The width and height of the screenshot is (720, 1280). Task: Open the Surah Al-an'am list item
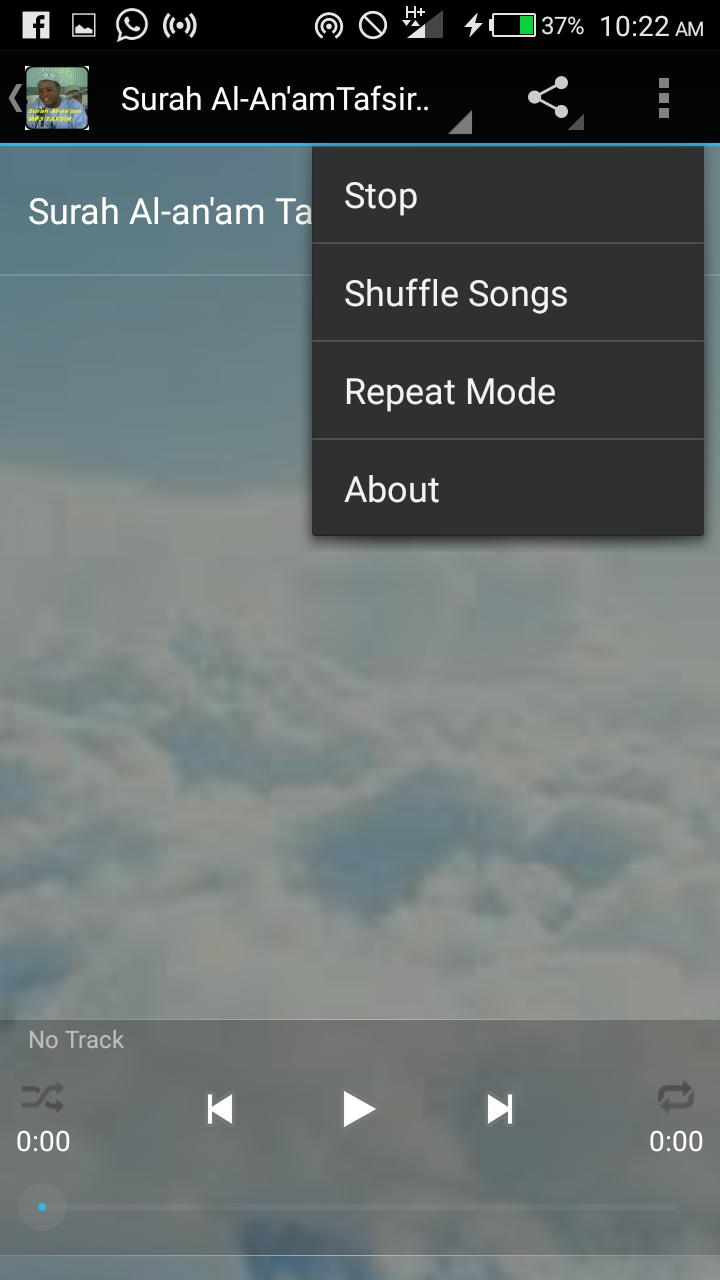click(x=160, y=212)
